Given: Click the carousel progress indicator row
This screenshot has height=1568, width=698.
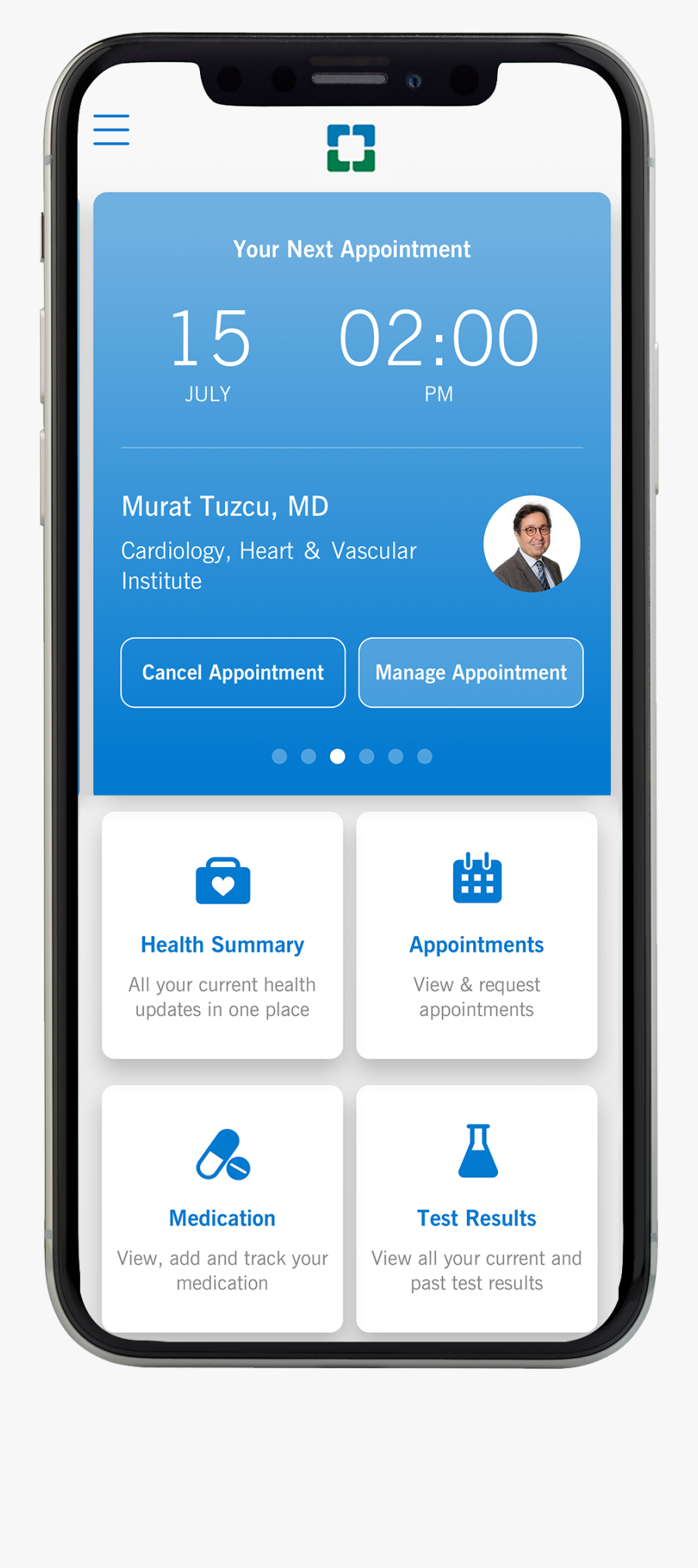Looking at the screenshot, I should tap(351, 757).
